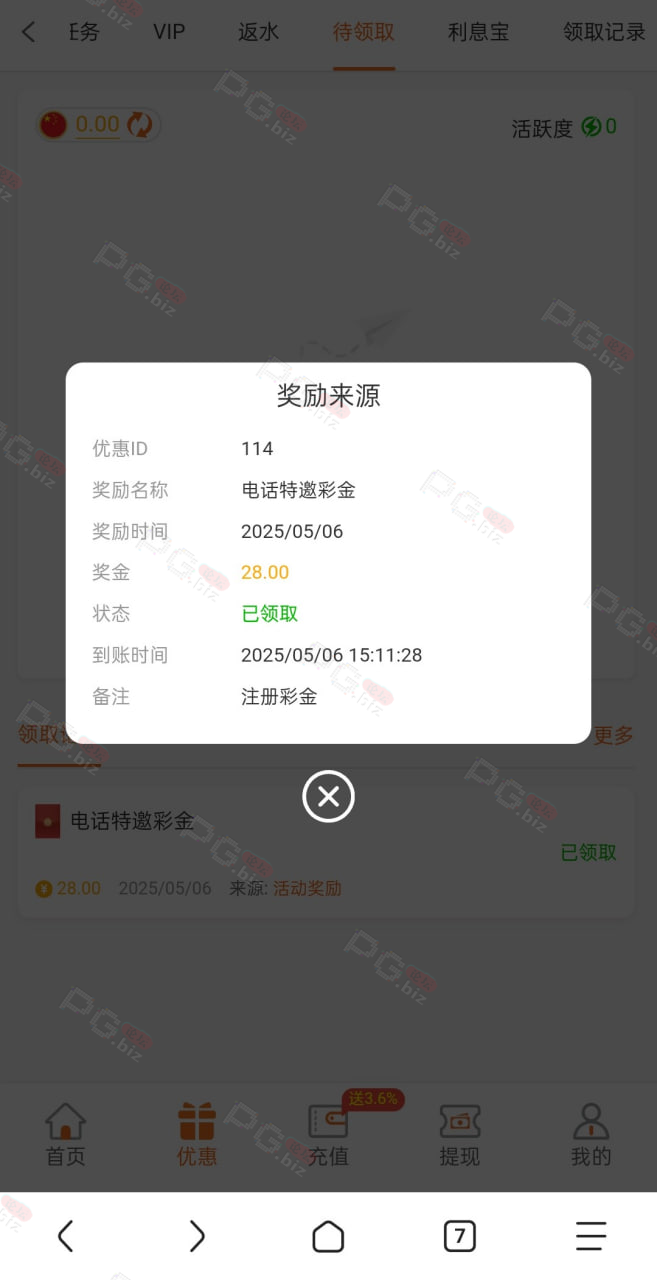
Task: Switch to the VIP tab
Action: (169, 32)
